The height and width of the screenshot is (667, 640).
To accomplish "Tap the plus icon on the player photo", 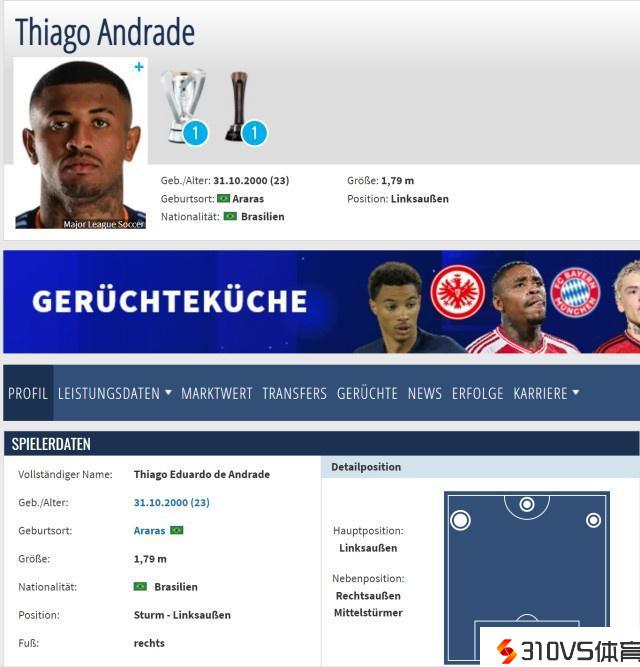I will (x=139, y=67).
